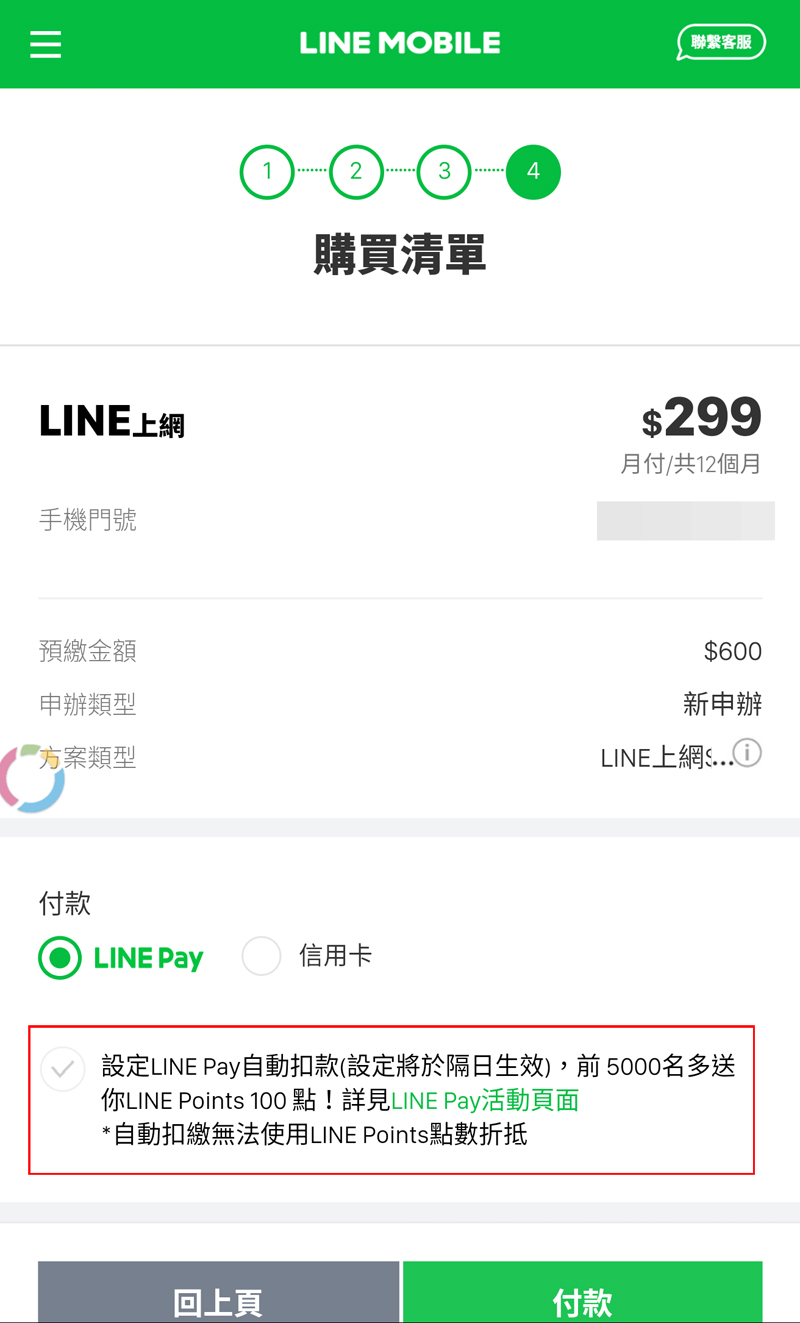Open the hamburger menu
Viewport: 800px width, 1323px height.
pyautogui.click(x=45, y=44)
